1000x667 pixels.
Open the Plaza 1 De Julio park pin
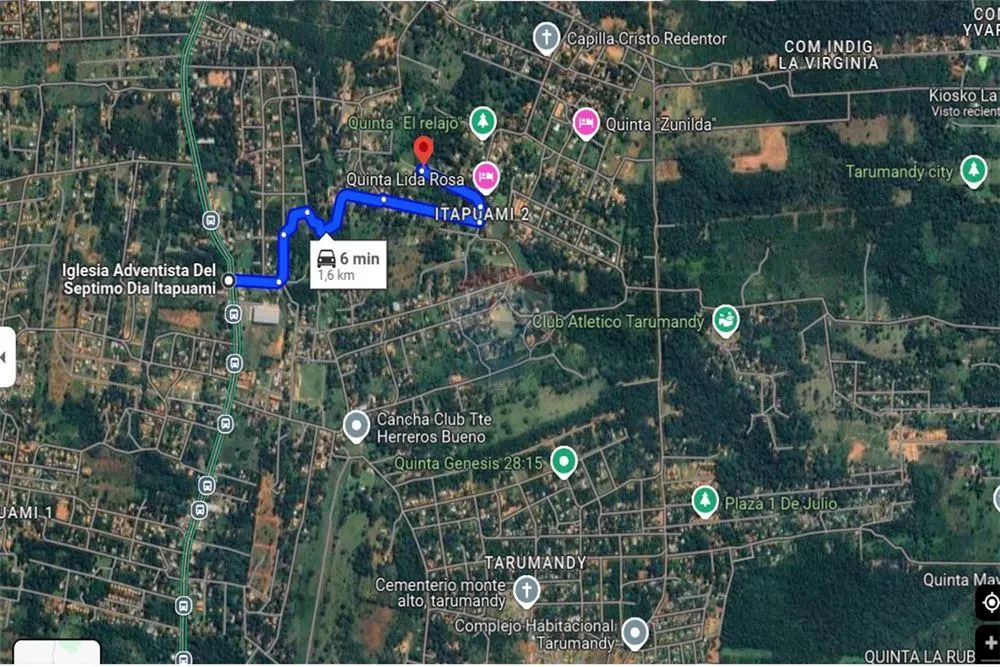tap(705, 501)
